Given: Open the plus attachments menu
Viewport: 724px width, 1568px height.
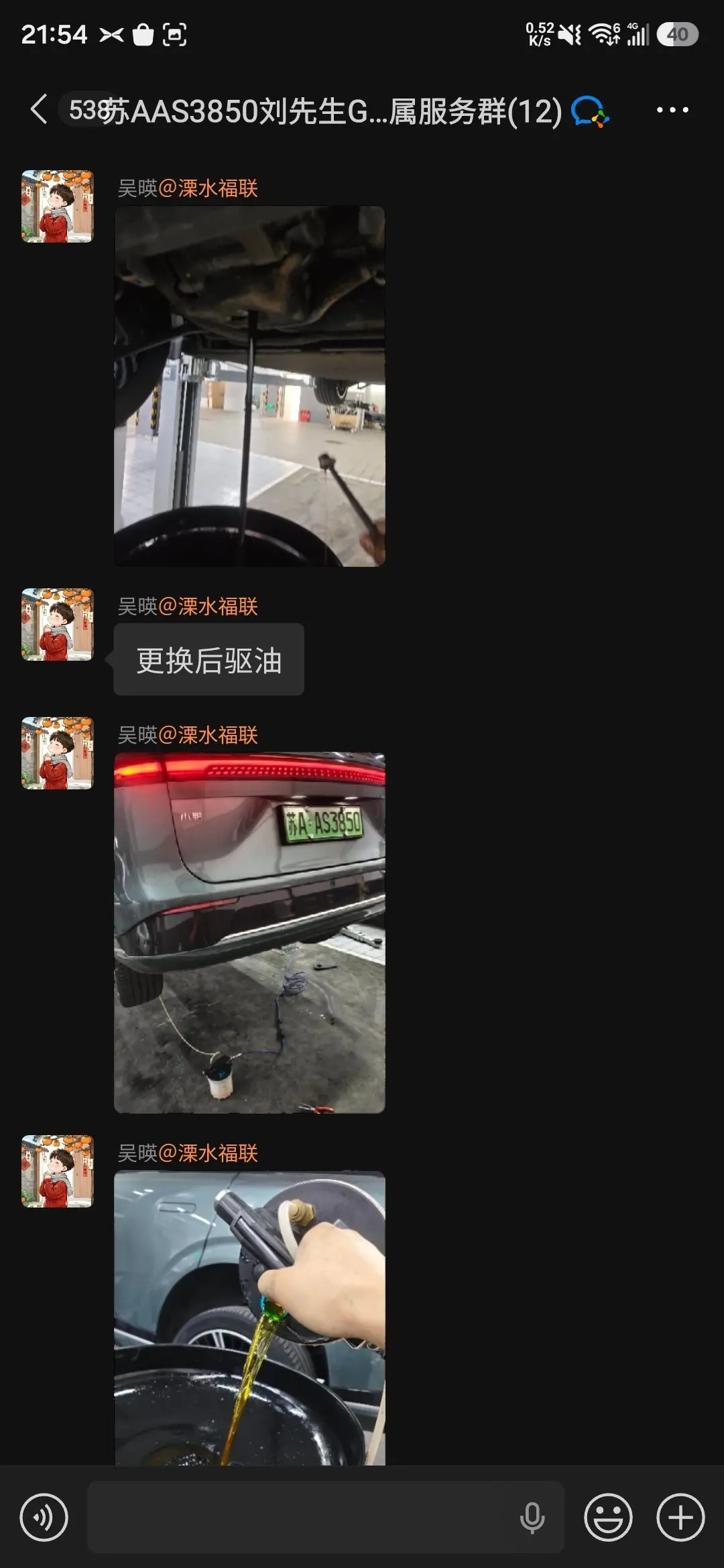Looking at the screenshot, I should pos(680,1518).
